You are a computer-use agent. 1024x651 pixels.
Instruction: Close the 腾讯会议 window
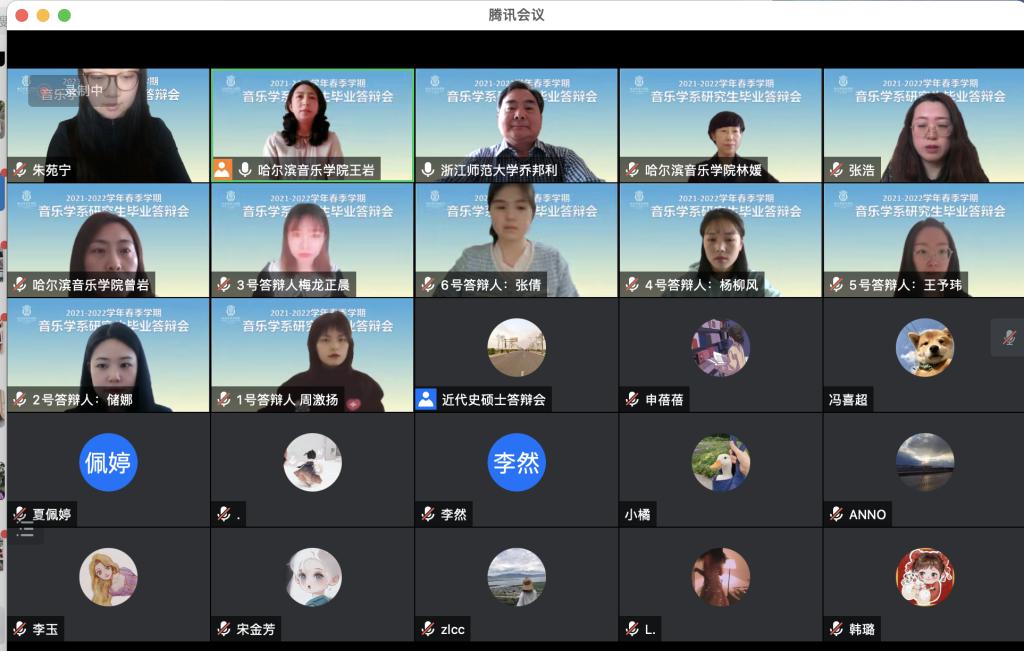(x=20, y=15)
